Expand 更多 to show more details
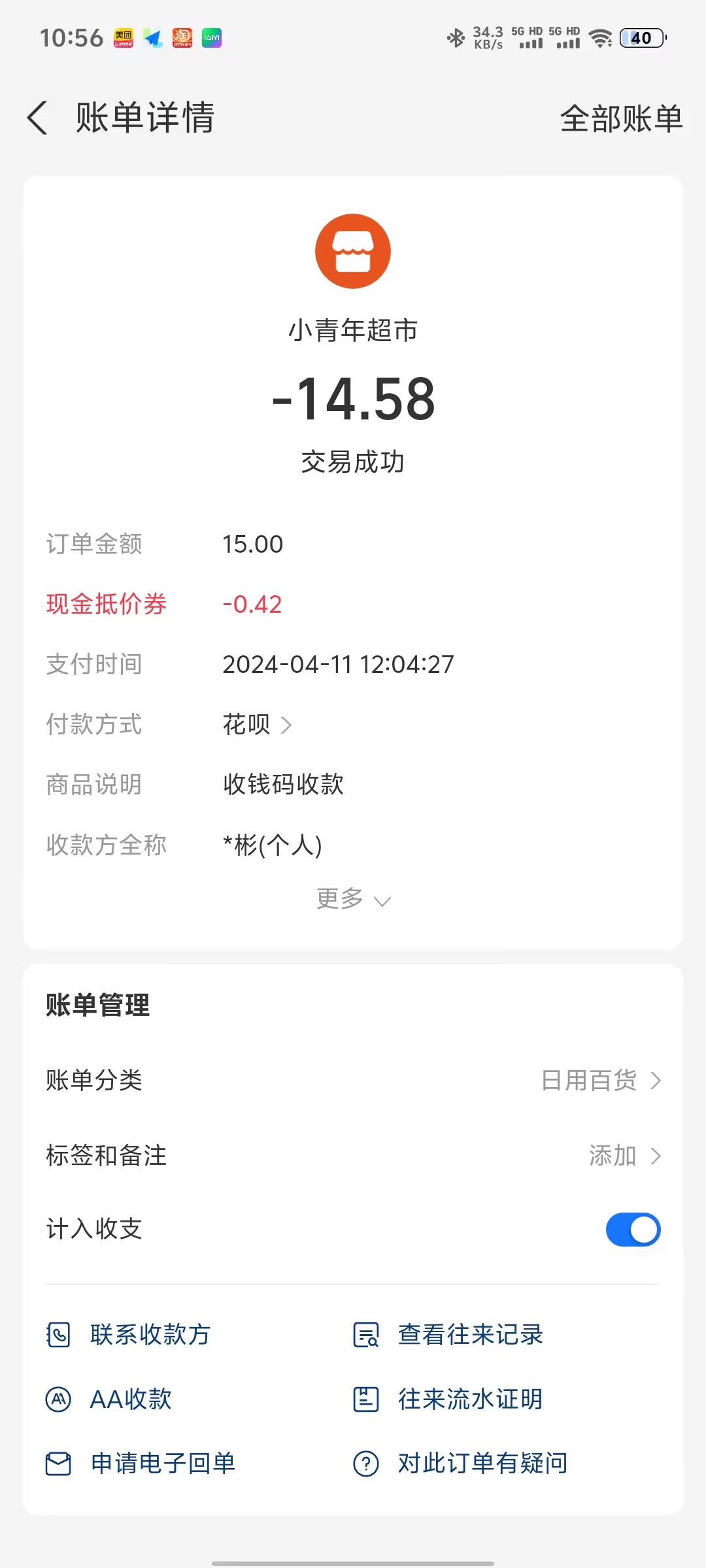 (353, 899)
